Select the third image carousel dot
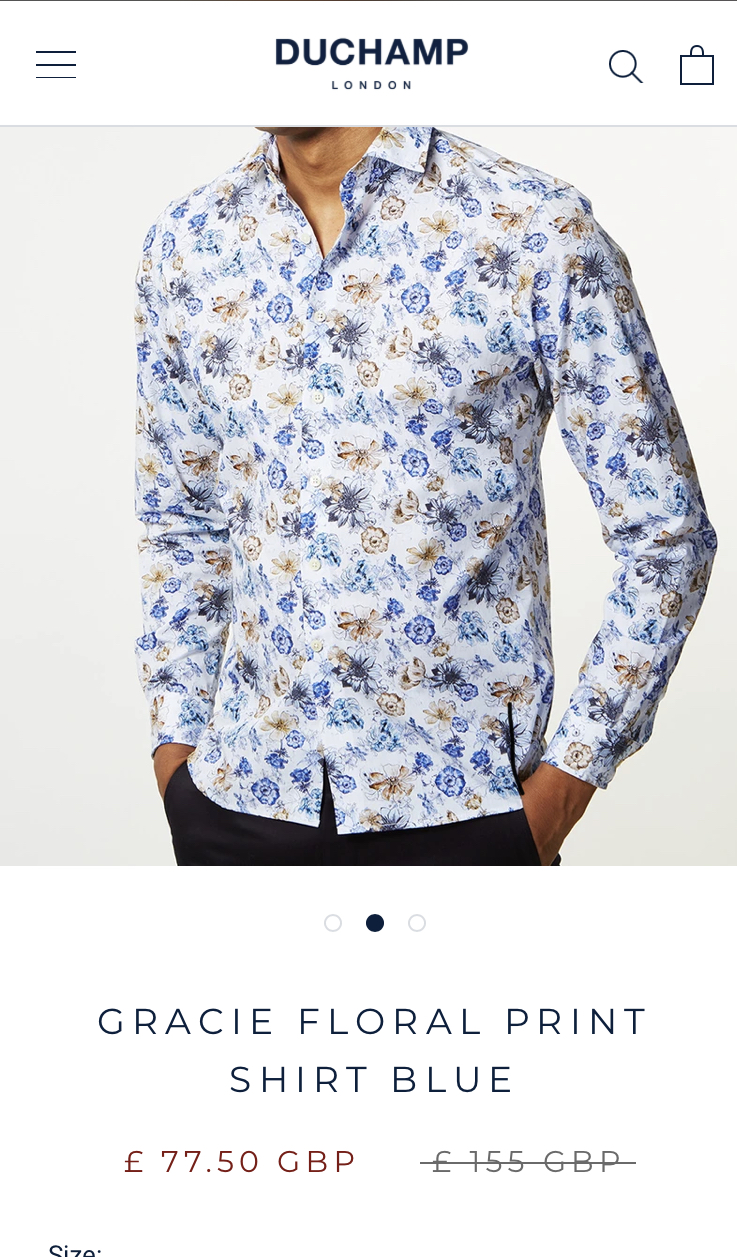Image resolution: width=737 pixels, height=1257 pixels. click(417, 923)
